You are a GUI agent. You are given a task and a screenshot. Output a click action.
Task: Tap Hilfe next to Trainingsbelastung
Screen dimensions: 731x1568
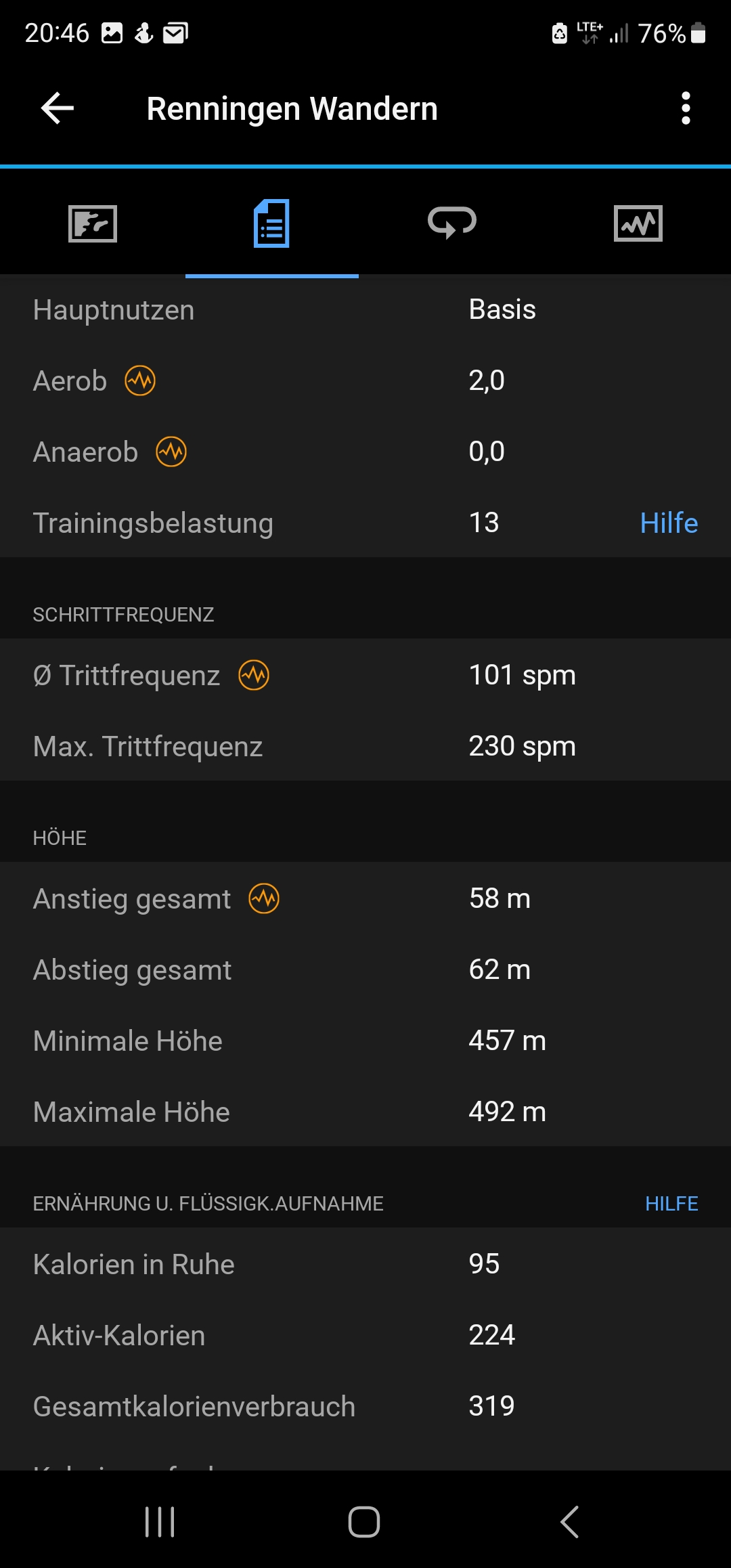(669, 523)
